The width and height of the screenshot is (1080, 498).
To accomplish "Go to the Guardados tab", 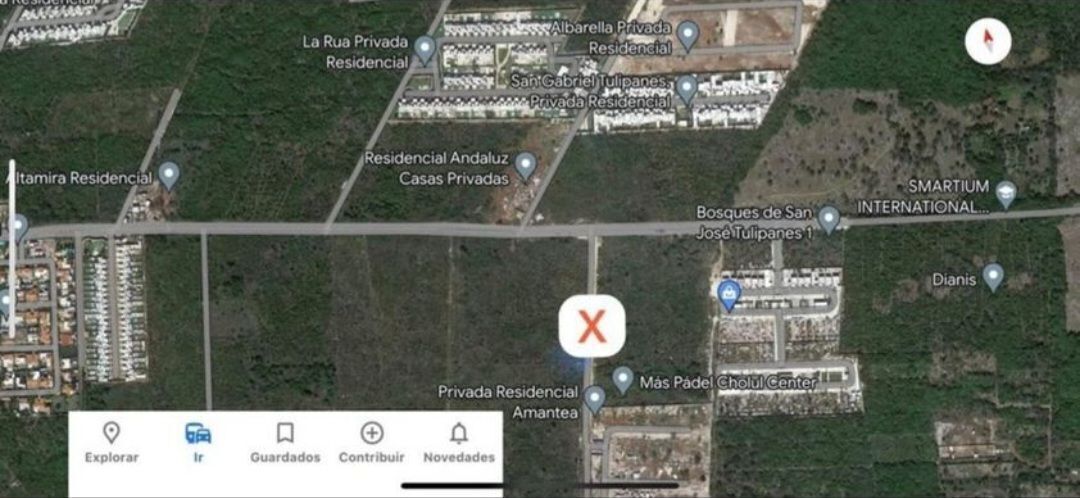I will 285,442.
